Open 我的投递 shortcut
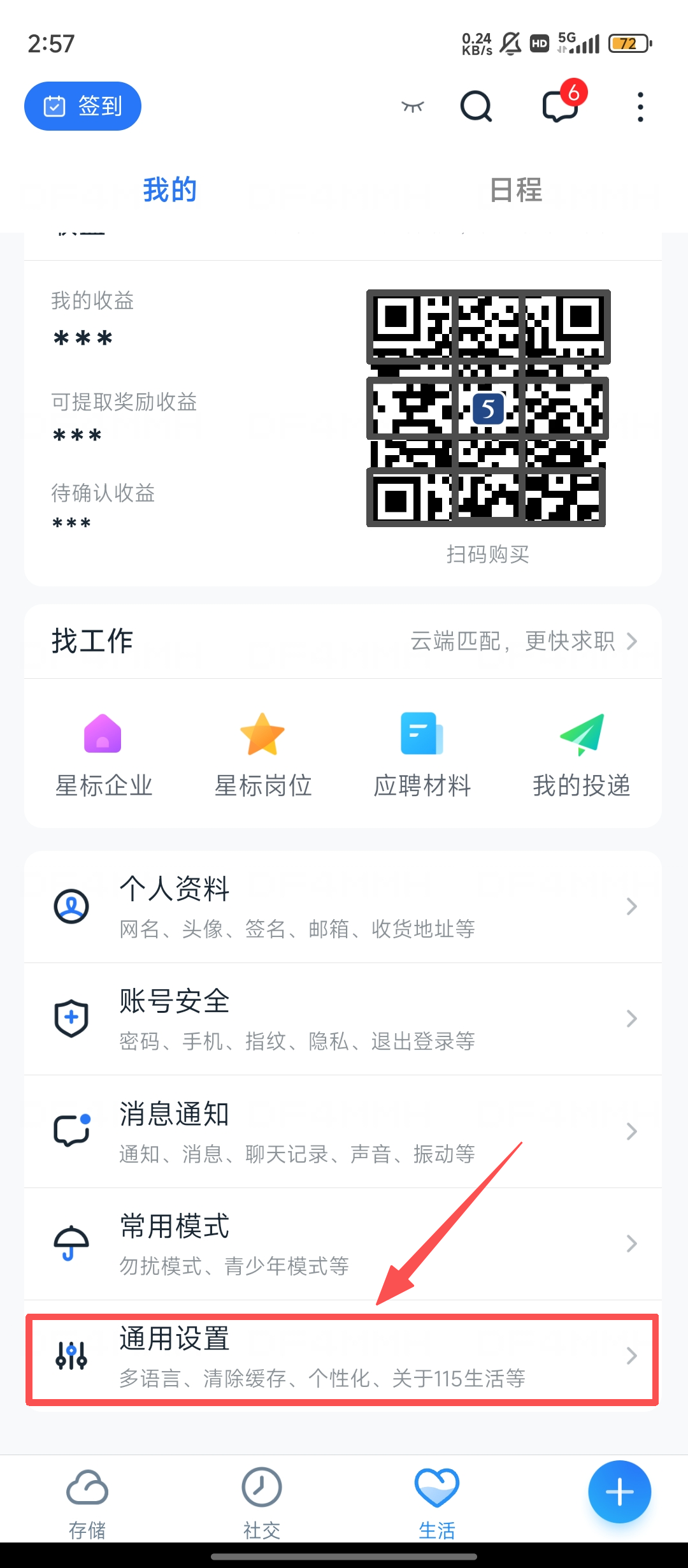 click(581, 755)
